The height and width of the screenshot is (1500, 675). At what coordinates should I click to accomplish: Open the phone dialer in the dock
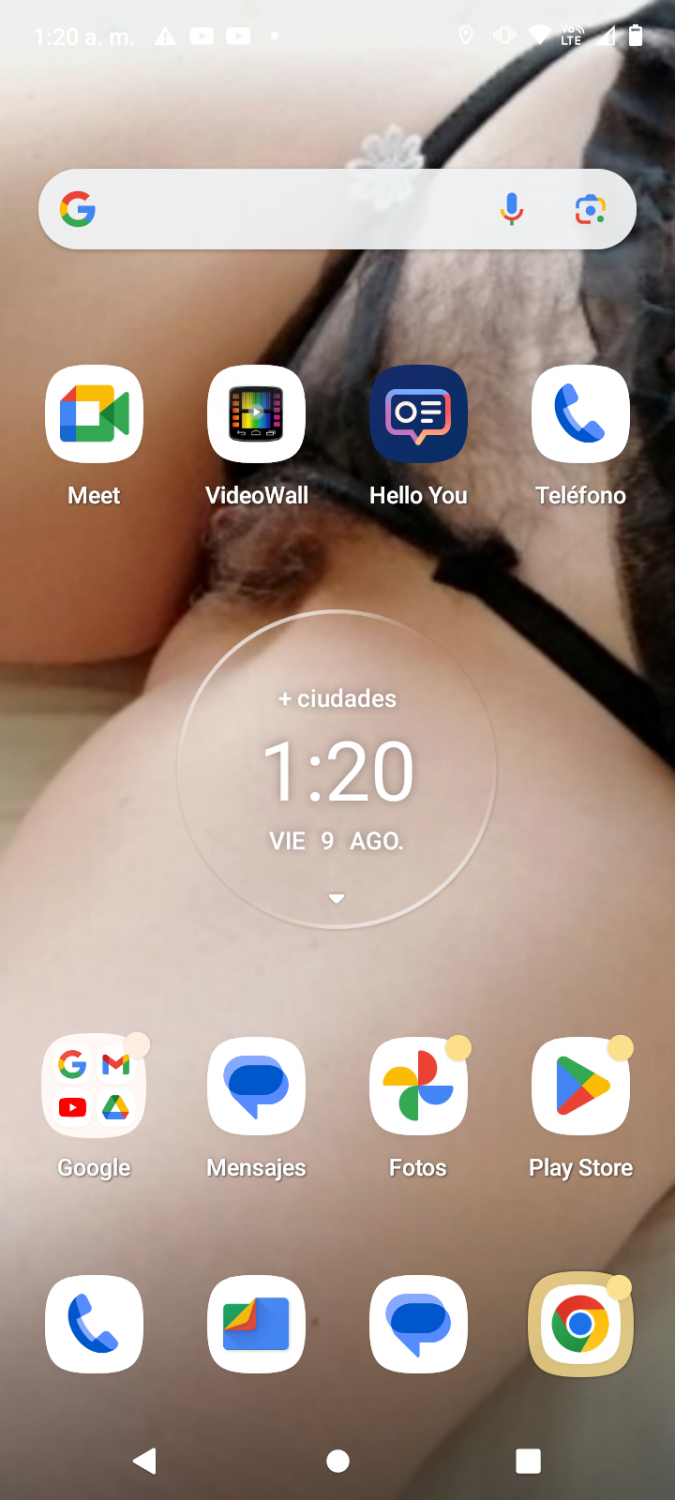94,1324
